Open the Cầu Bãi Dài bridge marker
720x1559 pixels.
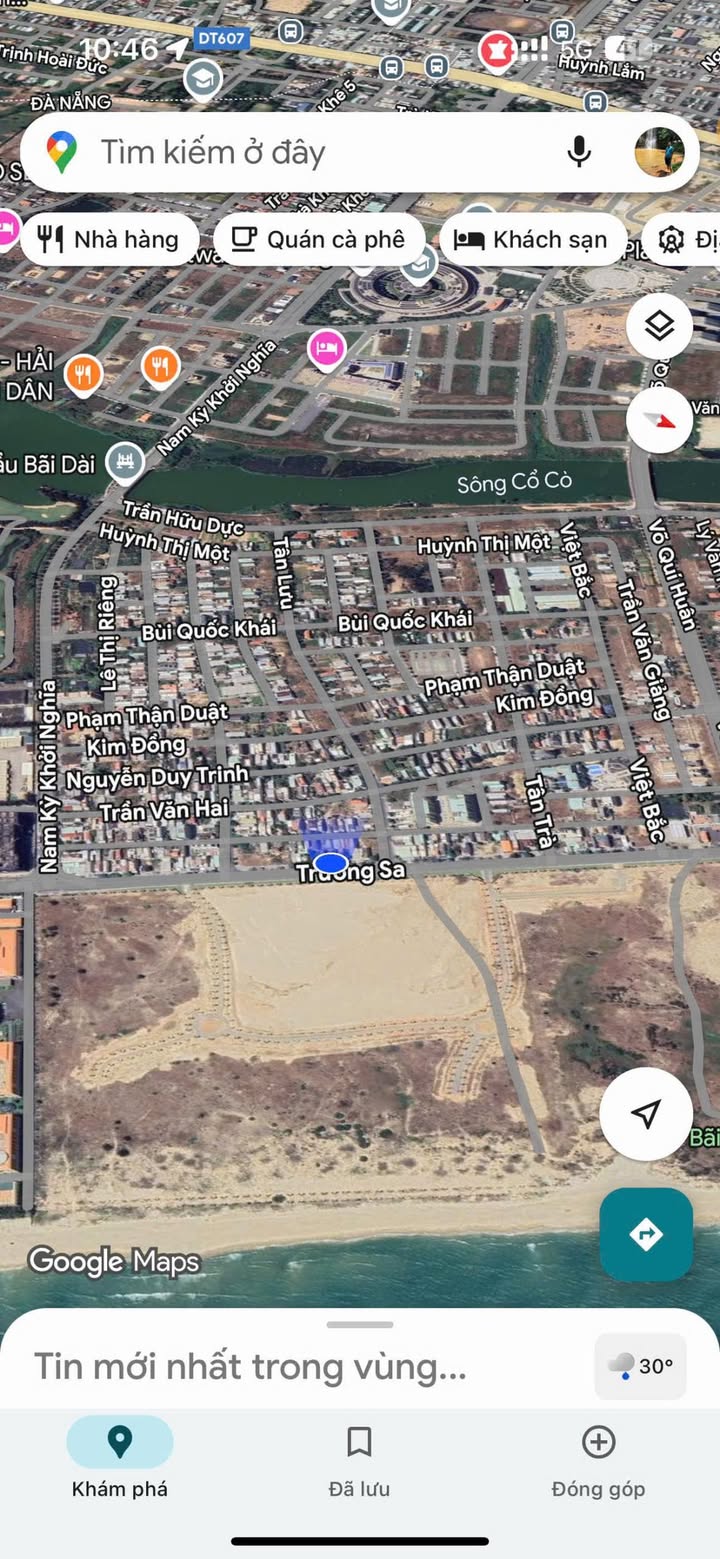[x=125, y=461]
